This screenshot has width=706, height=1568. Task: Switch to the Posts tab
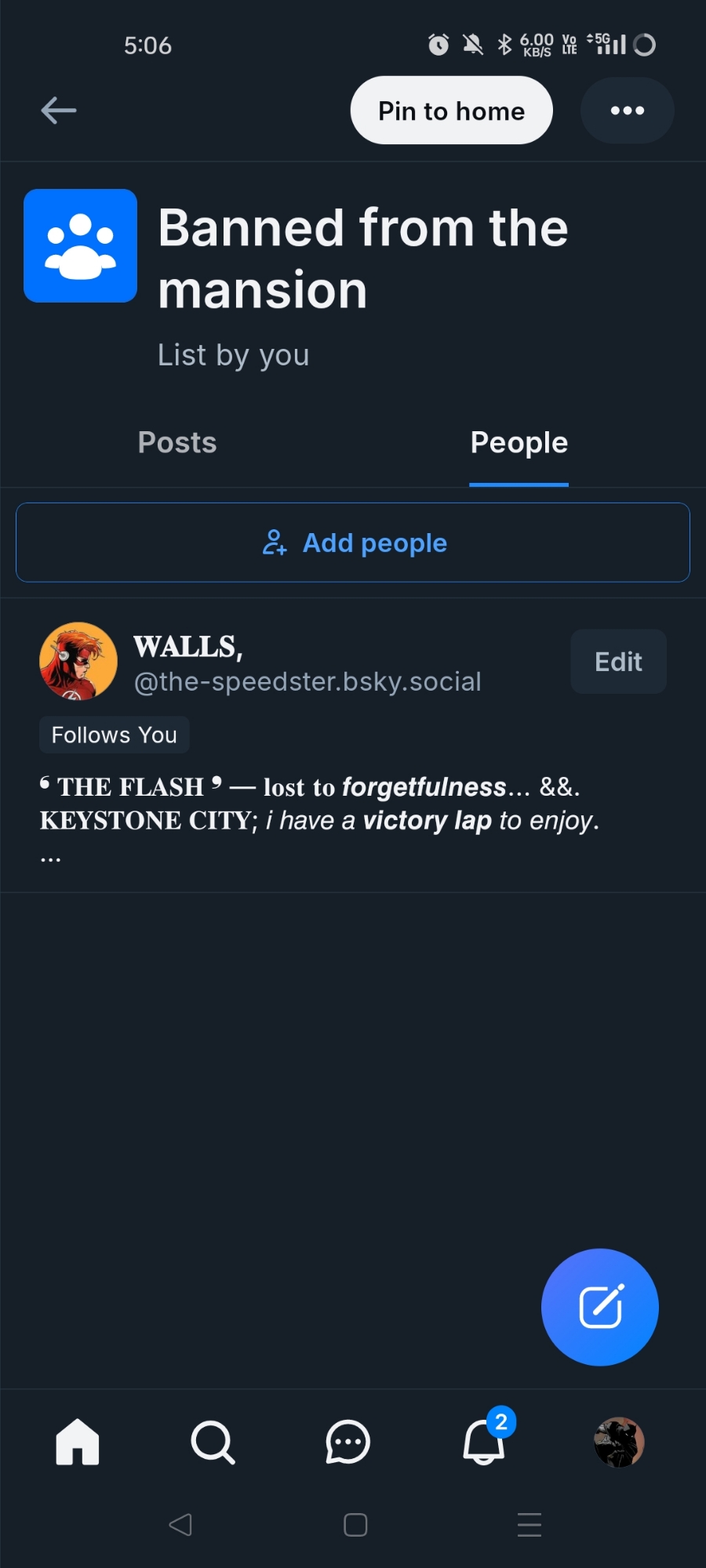pyautogui.click(x=177, y=443)
